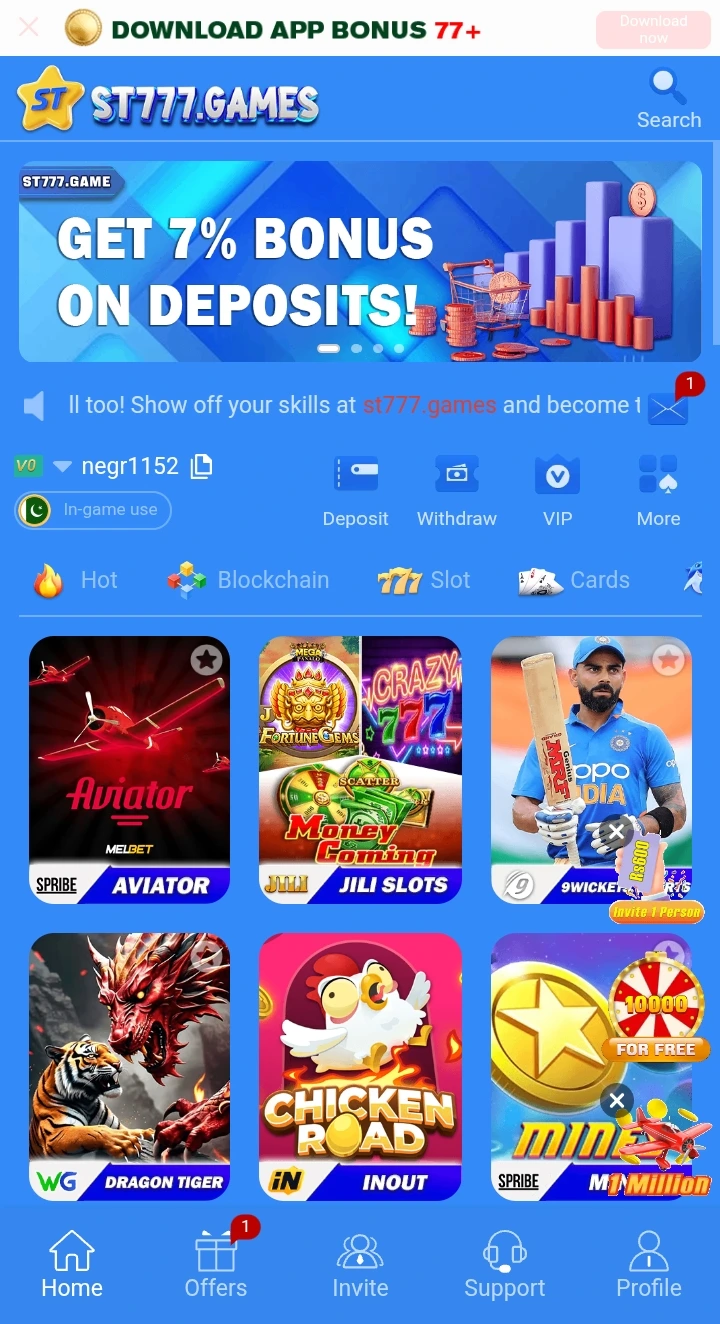This screenshot has height=1324, width=720.
Task: Open the More menu
Action: (658, 491)
